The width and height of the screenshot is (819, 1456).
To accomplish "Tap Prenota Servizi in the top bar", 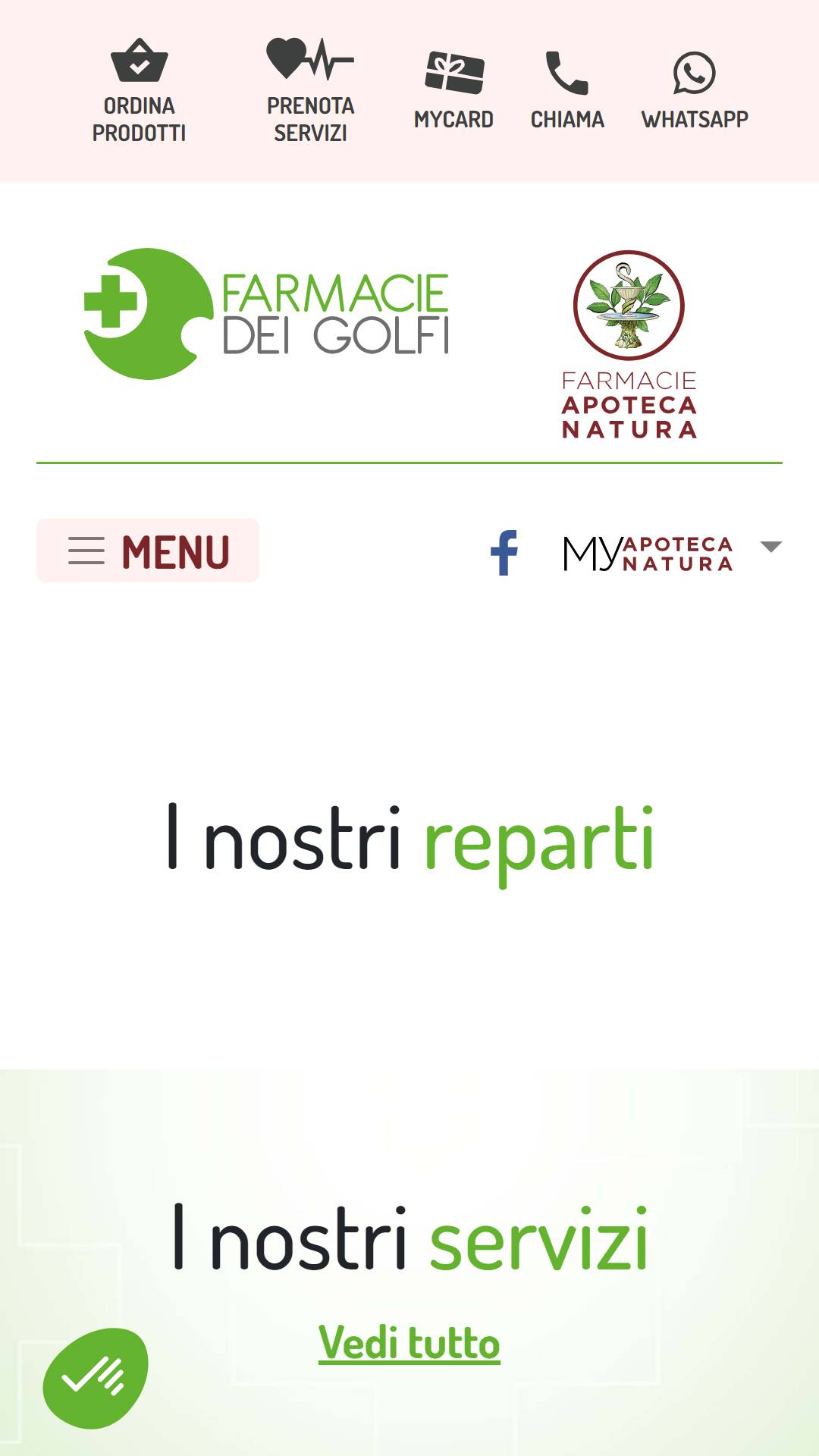I will [310, 91].
